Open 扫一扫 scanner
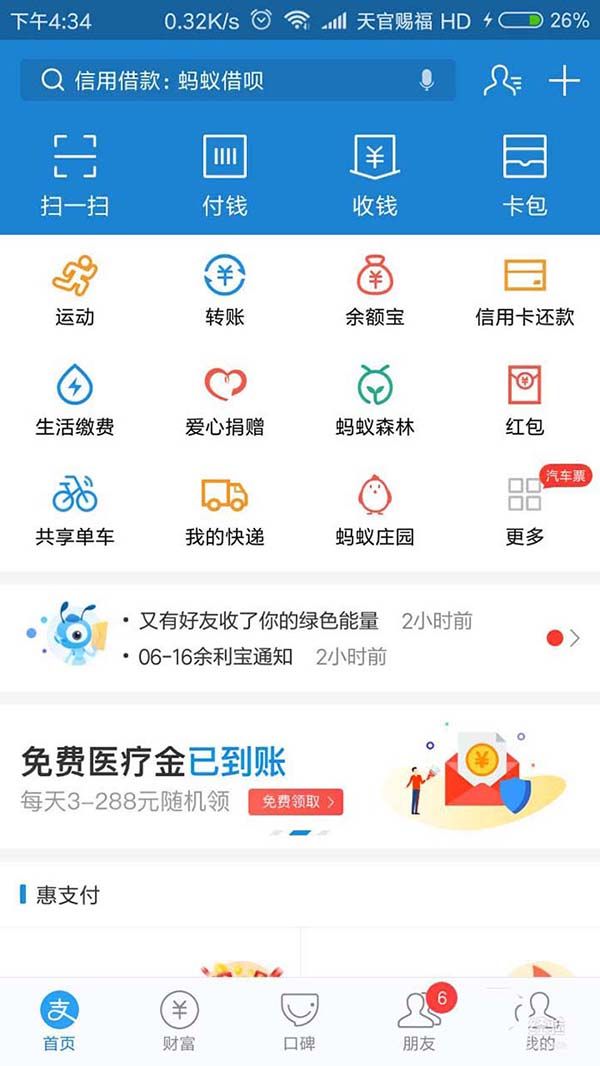This screenshot has height=1066, width=600. (75, 175)
